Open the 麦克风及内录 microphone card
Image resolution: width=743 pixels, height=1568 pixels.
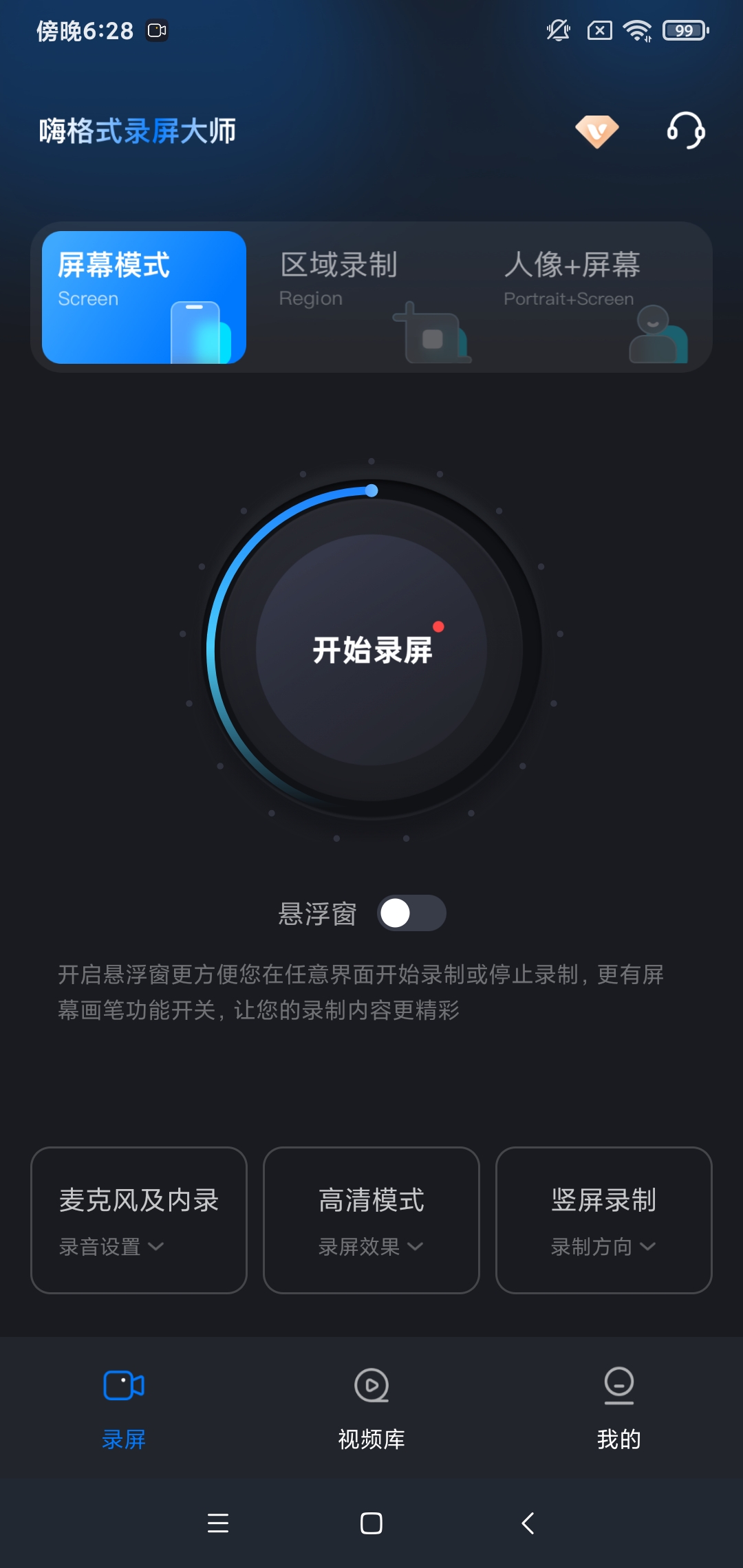point(138,1221)
